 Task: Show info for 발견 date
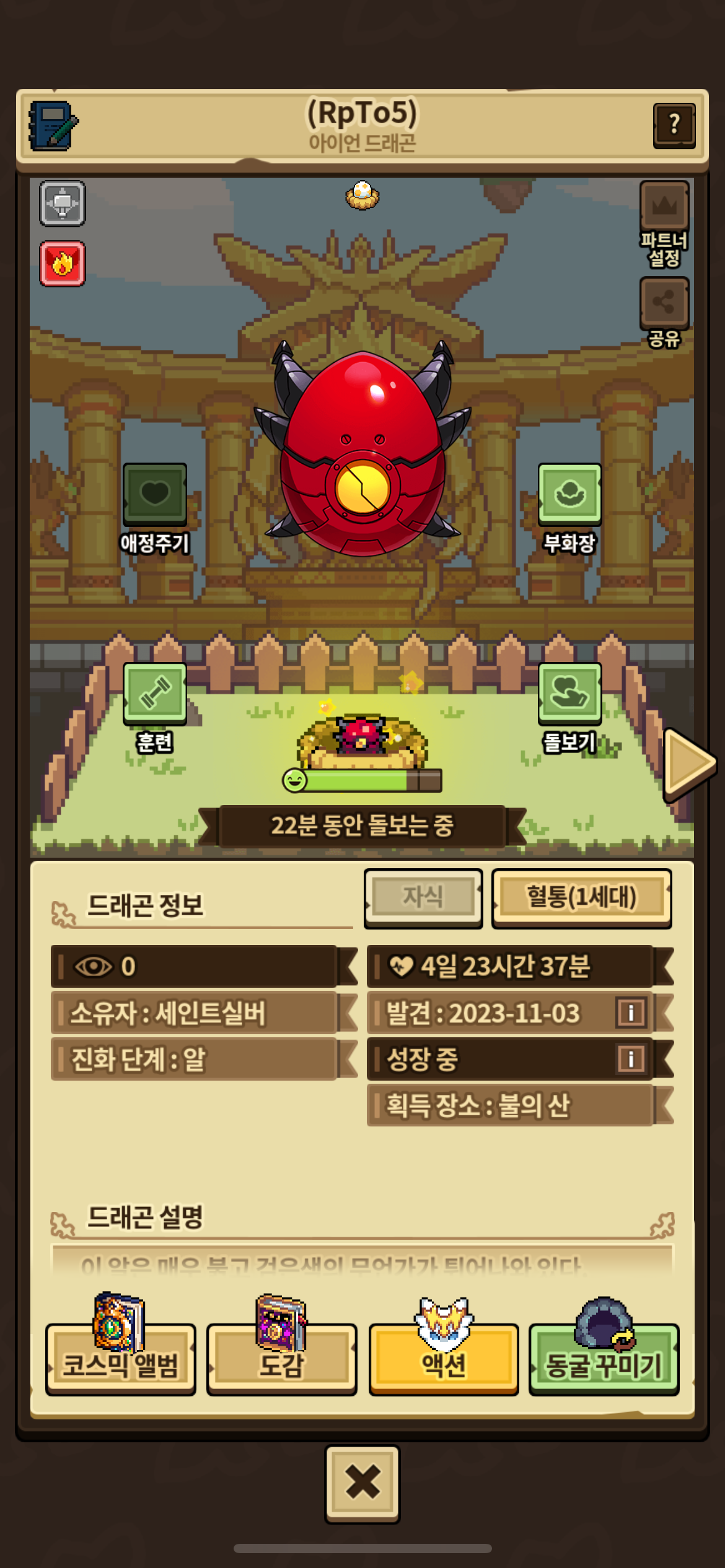click(631, 1013)
